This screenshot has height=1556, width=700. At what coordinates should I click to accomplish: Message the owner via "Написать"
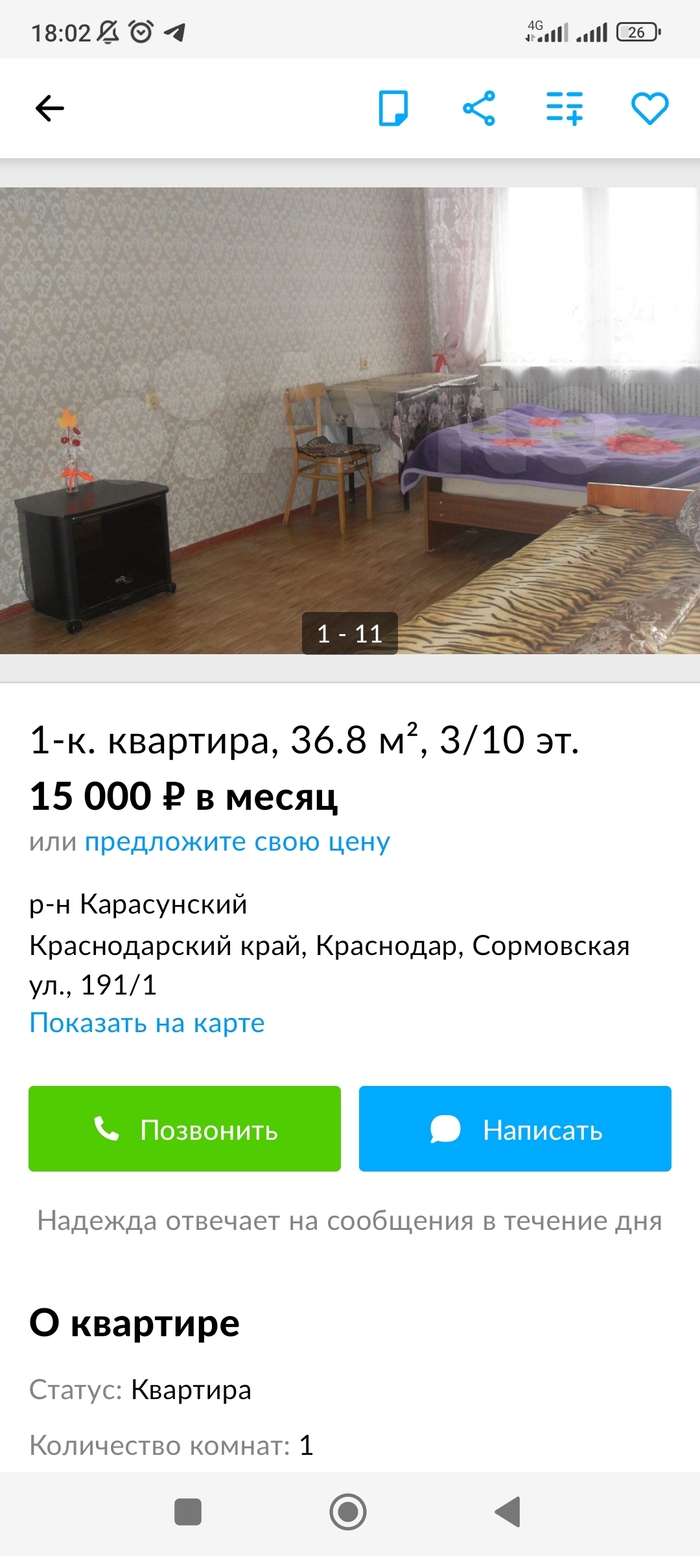(x=515, y=1129)
